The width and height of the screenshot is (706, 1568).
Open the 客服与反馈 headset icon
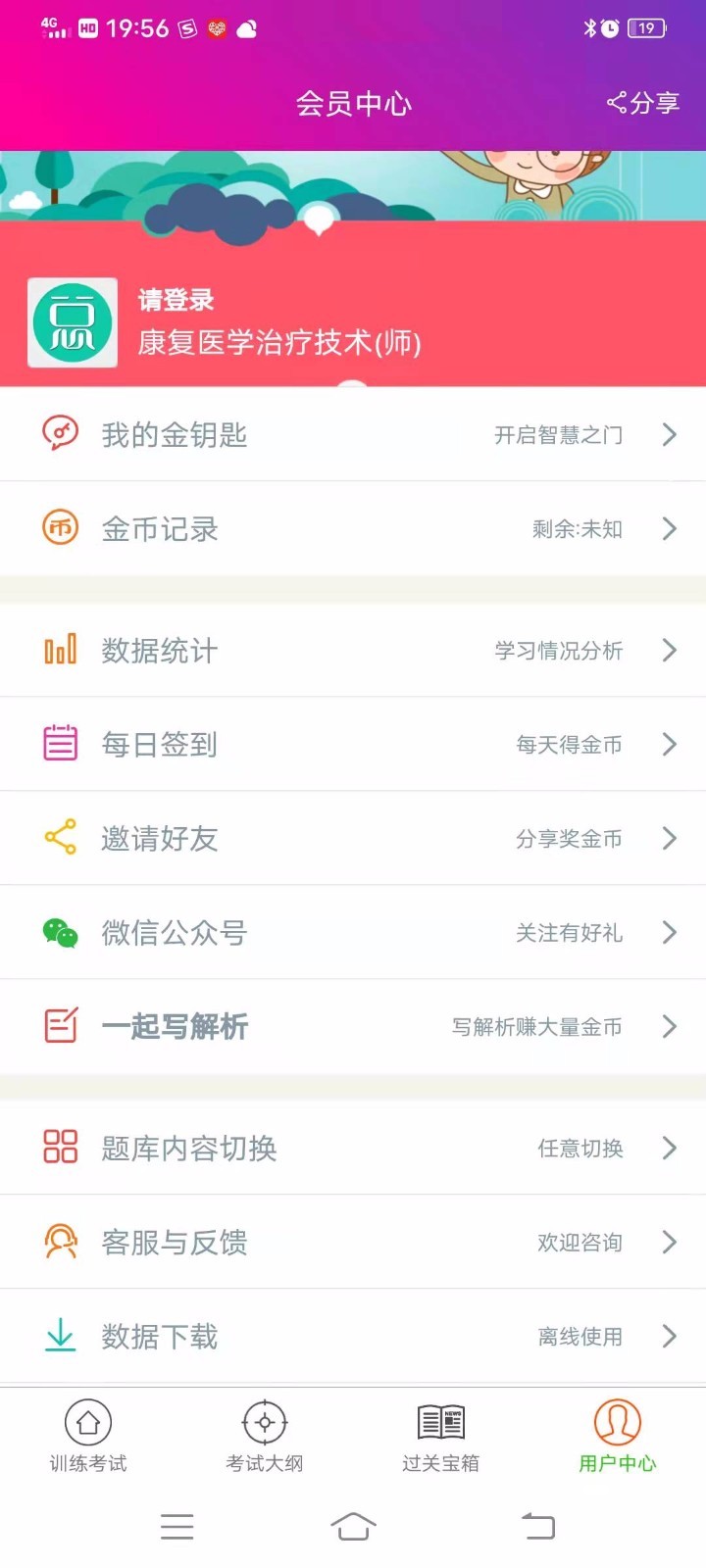tap(59, 1242)
